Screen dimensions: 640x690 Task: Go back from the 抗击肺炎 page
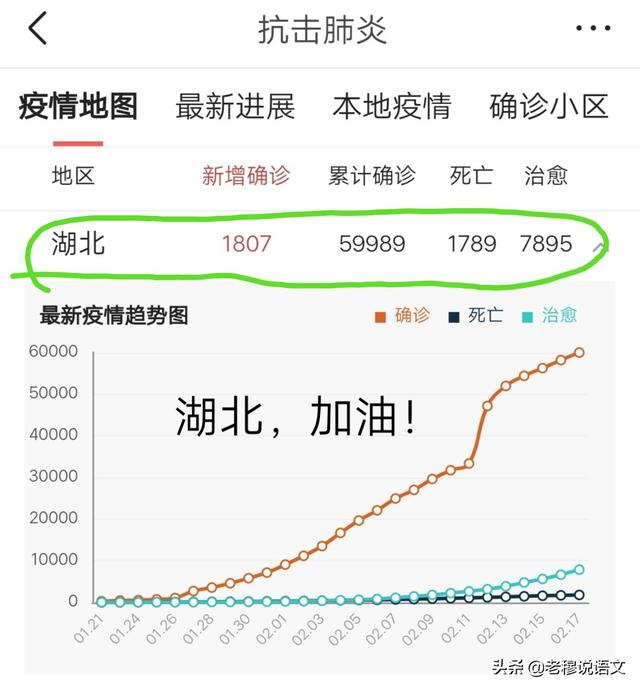click(x=38, y=29)
